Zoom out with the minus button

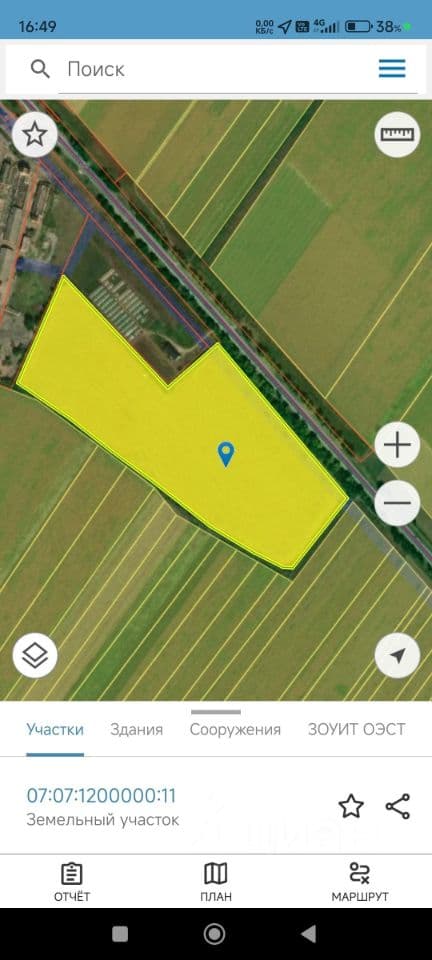click(x=397, y=503)
